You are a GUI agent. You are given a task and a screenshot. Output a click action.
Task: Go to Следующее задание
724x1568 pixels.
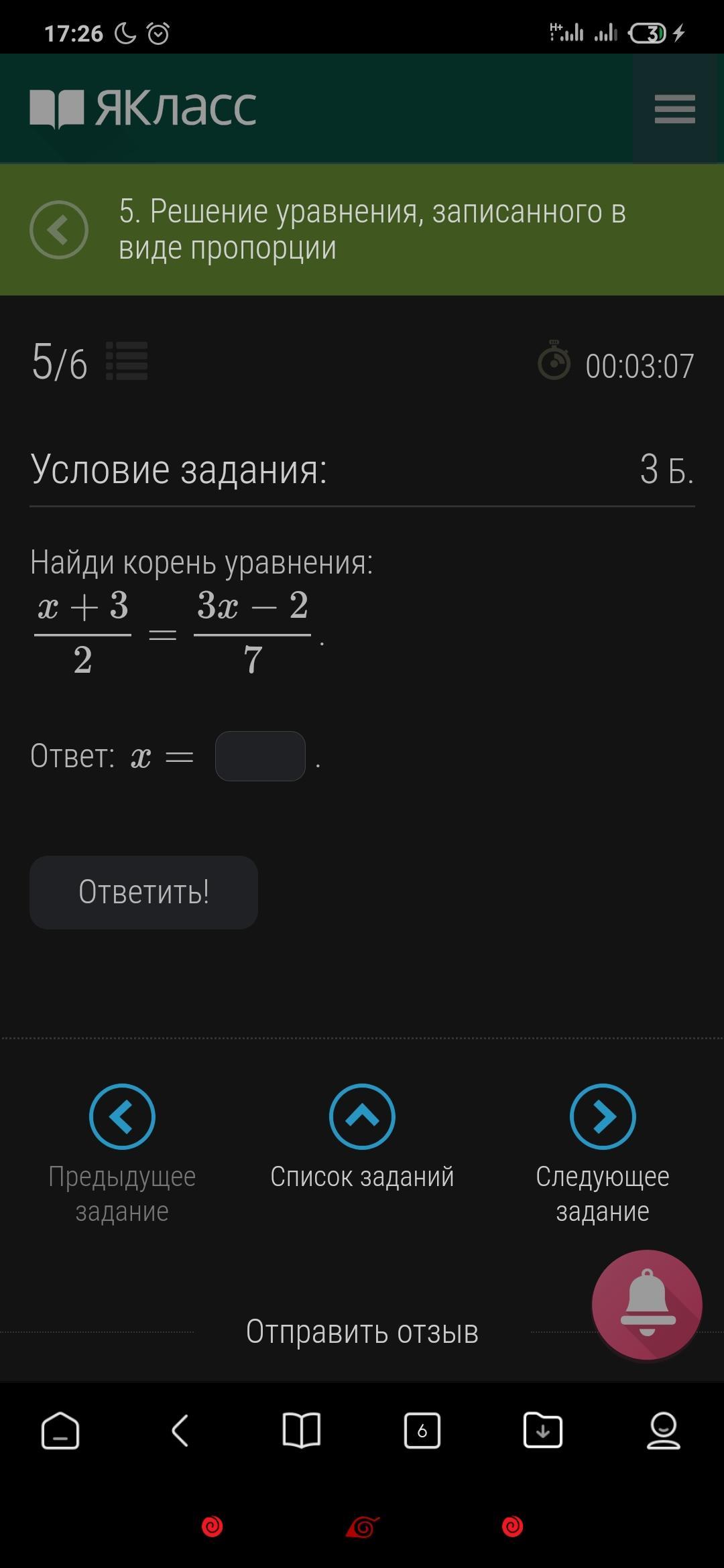[603, 1154]
